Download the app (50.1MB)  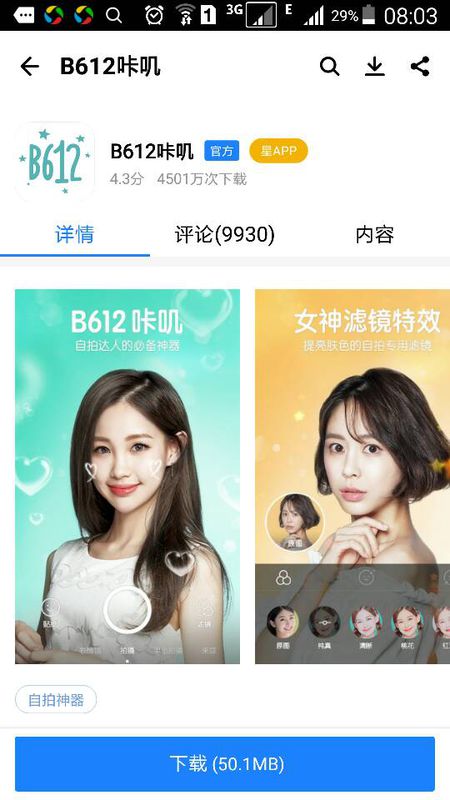224,764
